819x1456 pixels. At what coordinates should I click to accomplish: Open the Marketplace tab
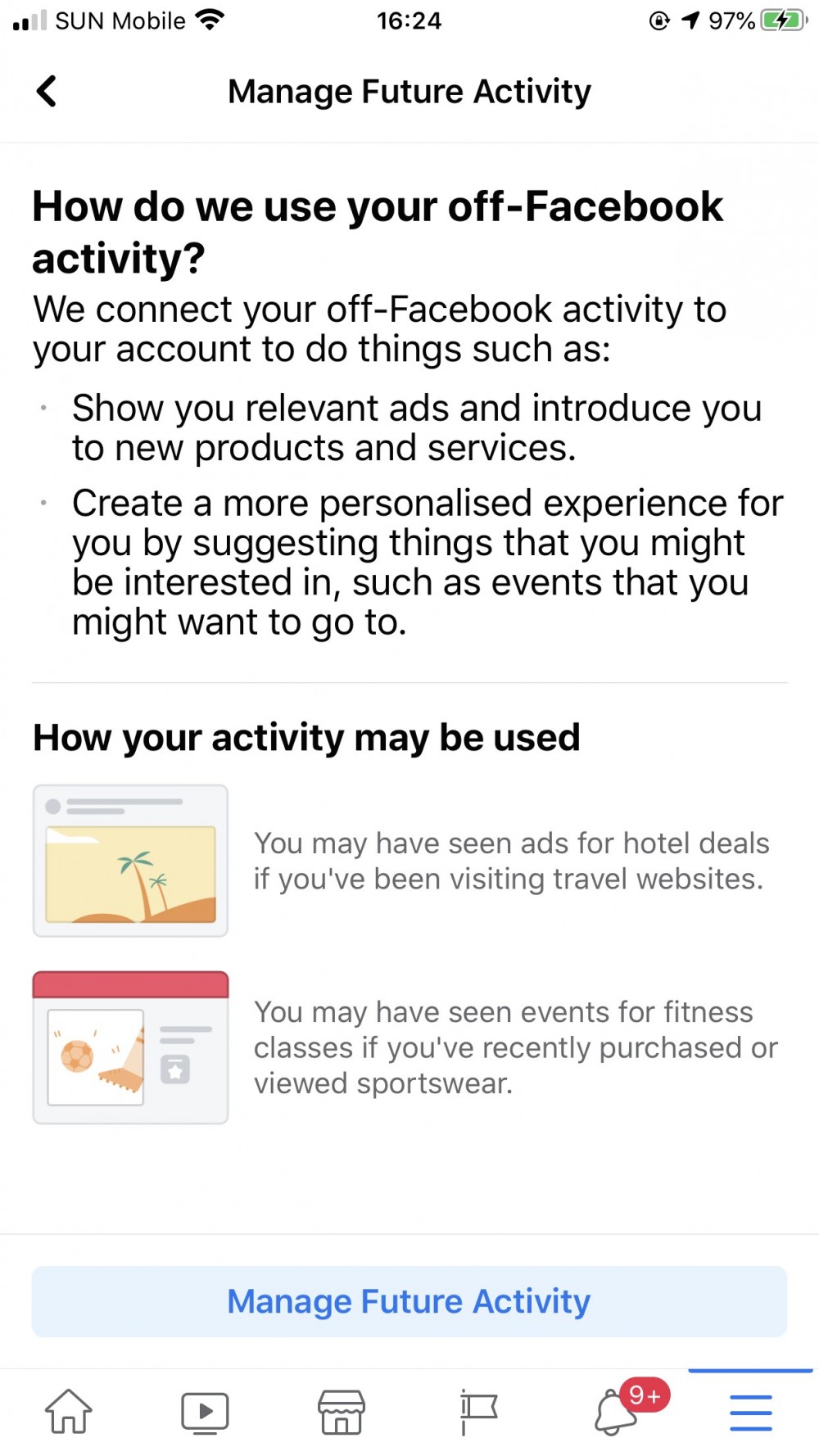(x=341, y=1412)
